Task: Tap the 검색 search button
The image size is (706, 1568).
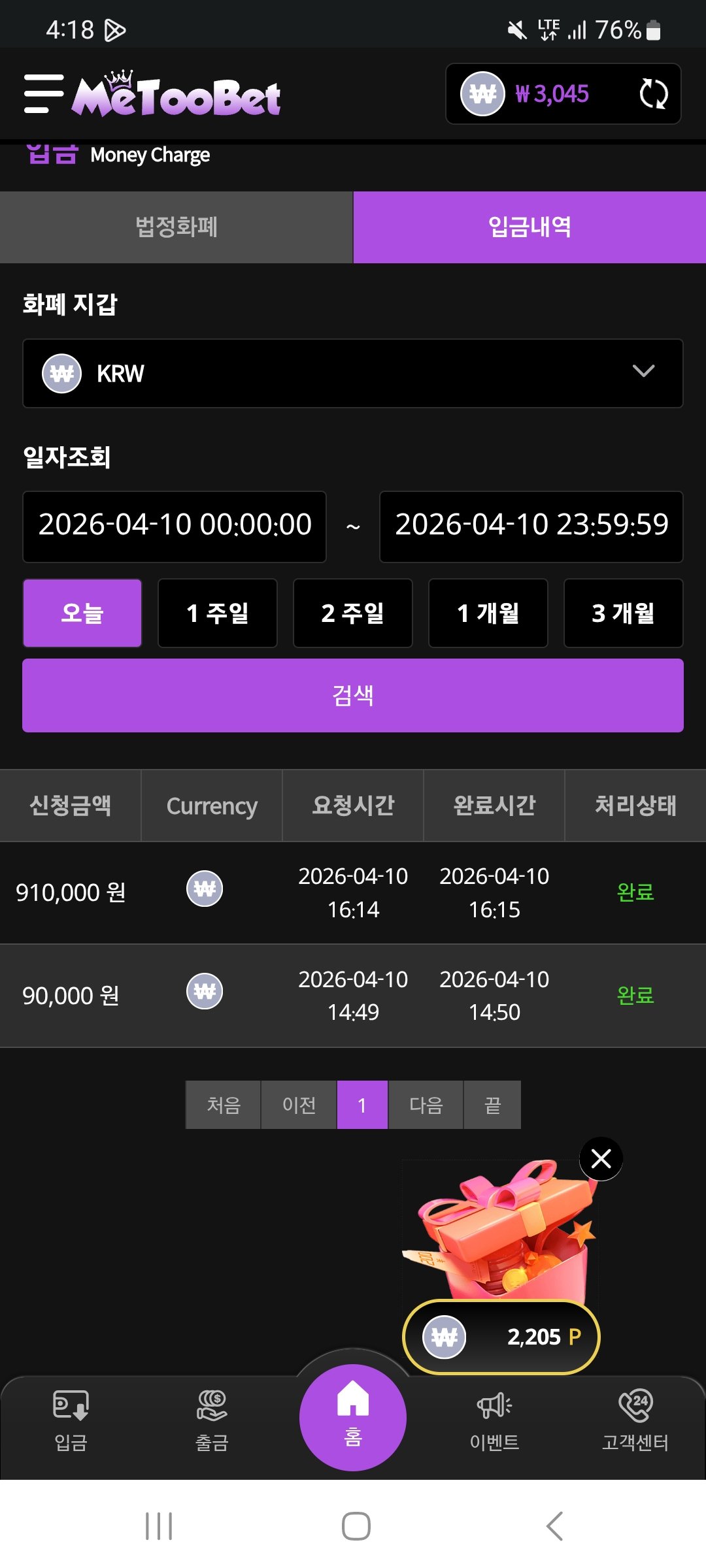Action: click(353, 695)
